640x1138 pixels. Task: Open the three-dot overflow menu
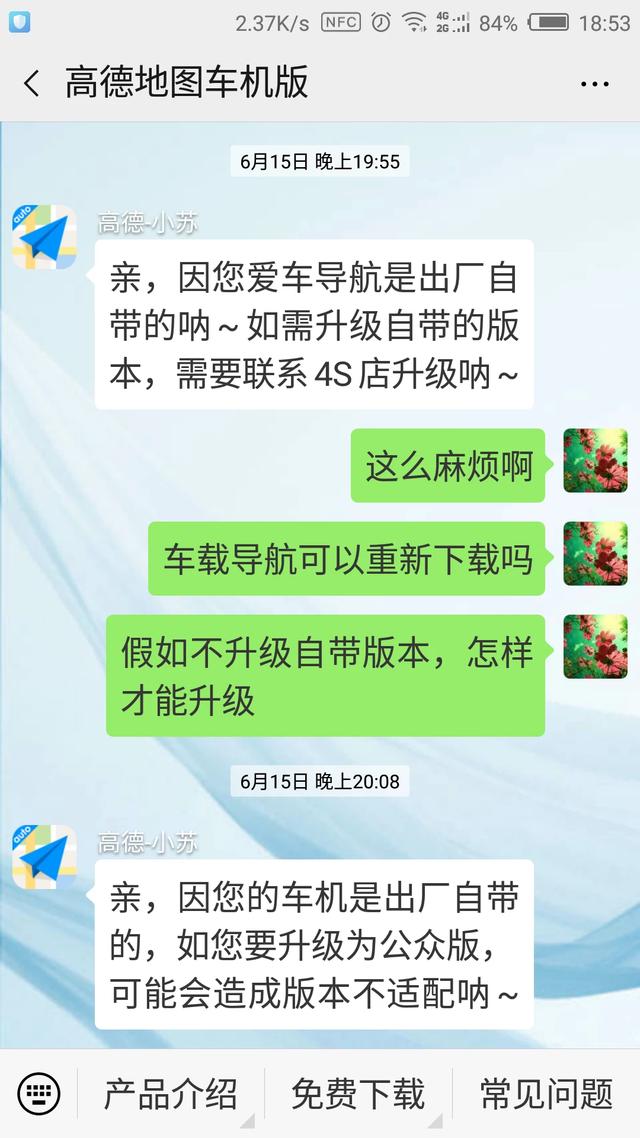(x=594, y=83)
